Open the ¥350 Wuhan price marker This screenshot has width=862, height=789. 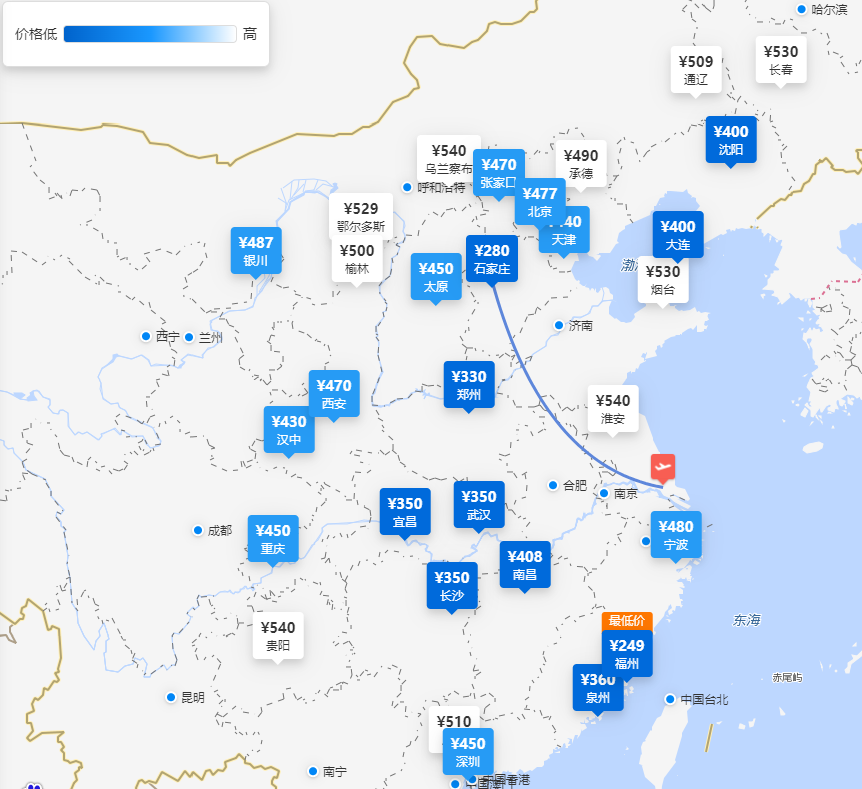(x=479, y=505)
